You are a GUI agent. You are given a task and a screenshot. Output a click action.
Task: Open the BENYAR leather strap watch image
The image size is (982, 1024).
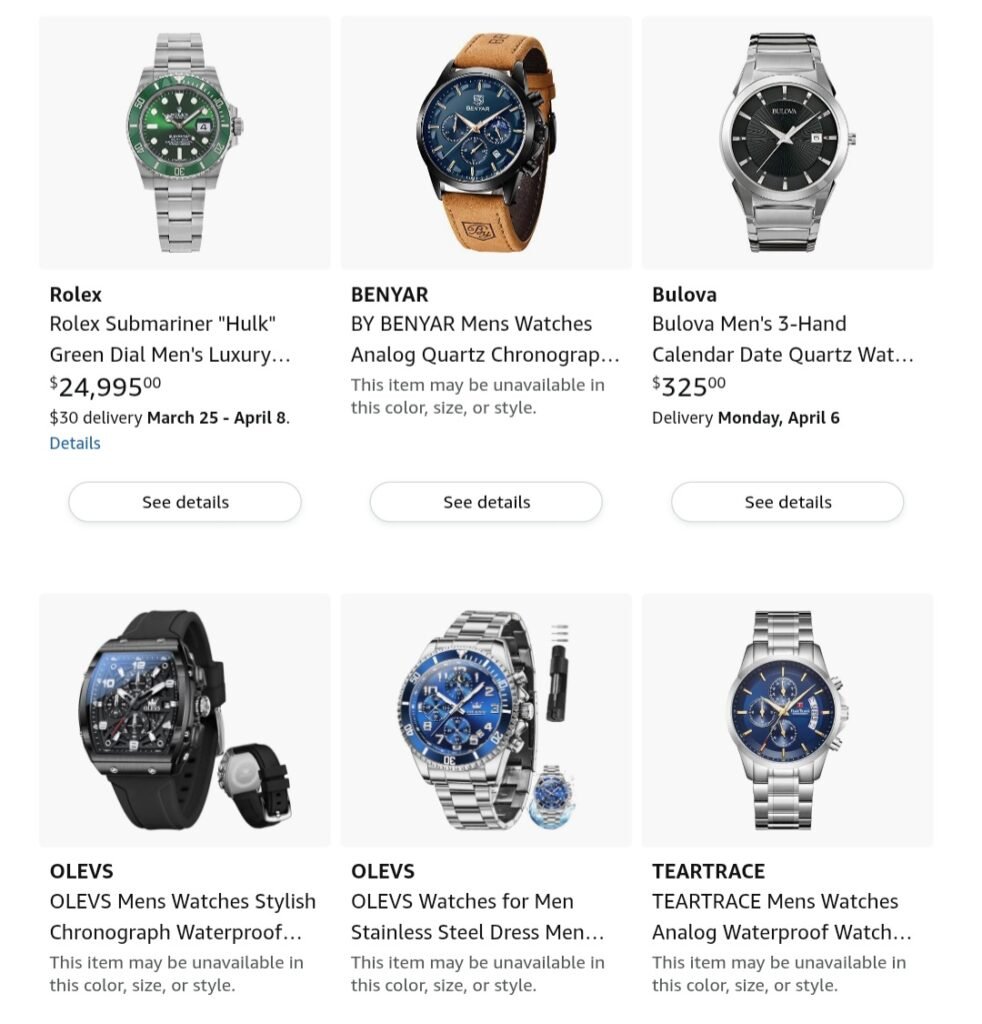pyautogui.click(x=486, y=142)
